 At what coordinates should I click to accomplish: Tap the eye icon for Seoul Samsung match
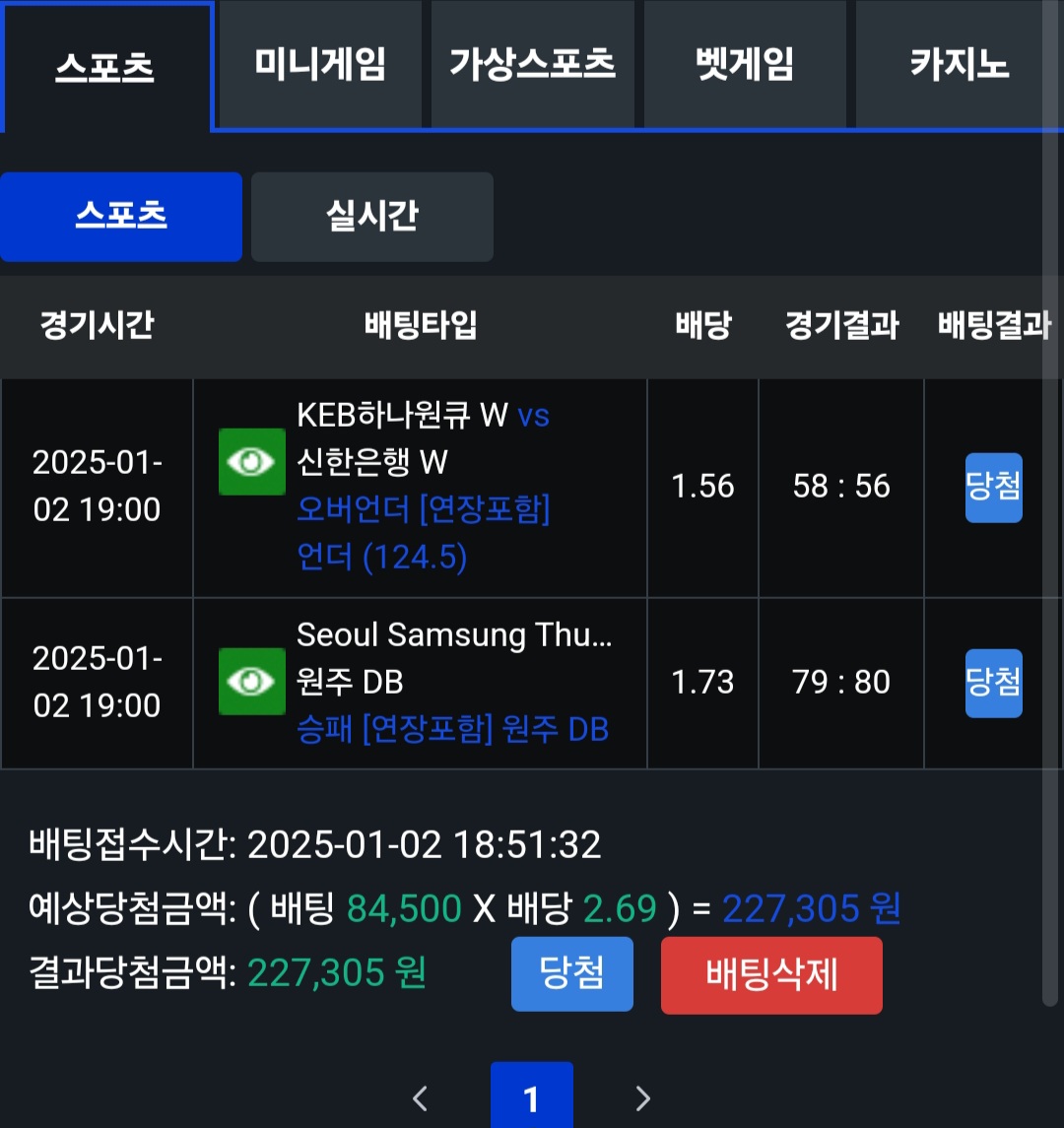(252, 681)
